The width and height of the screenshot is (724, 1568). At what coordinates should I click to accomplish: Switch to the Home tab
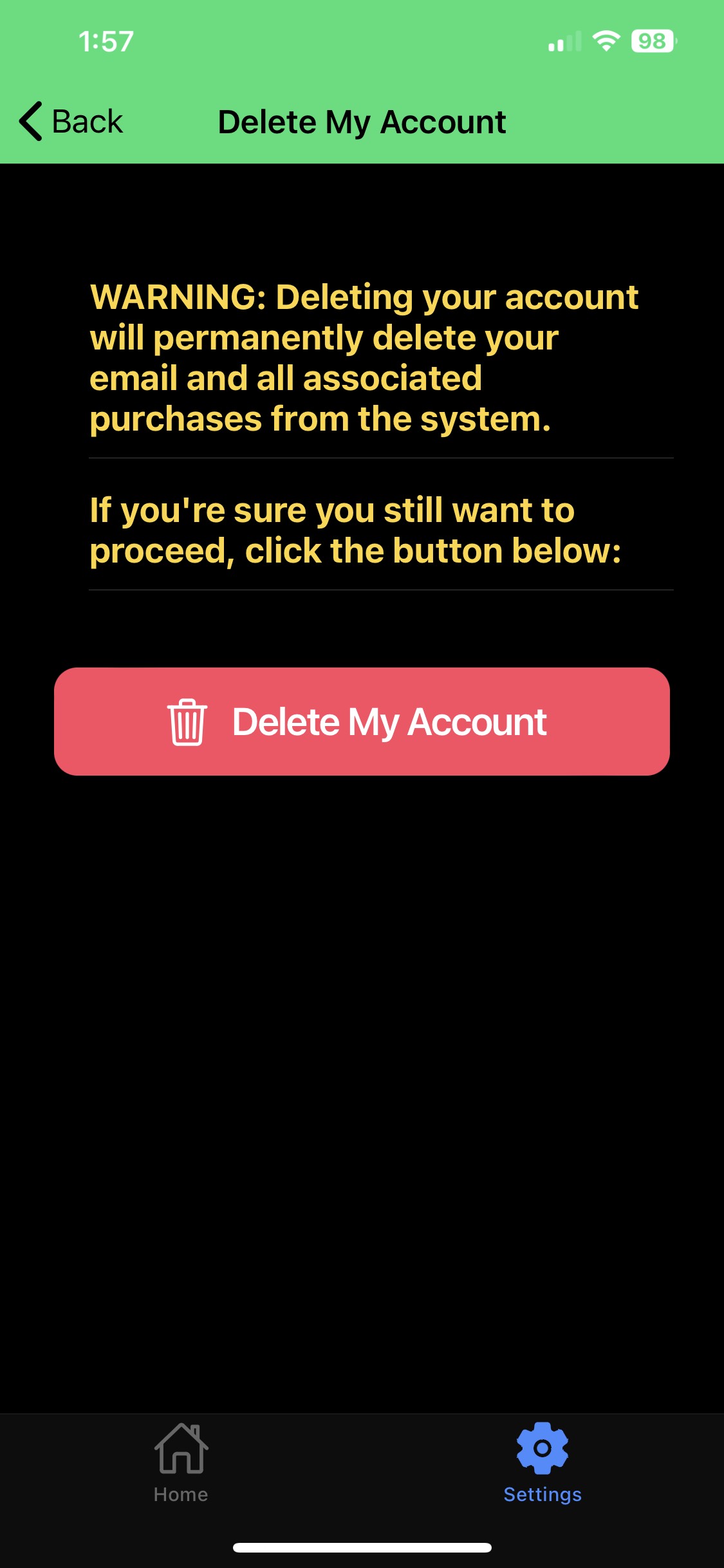[181, 1462]
